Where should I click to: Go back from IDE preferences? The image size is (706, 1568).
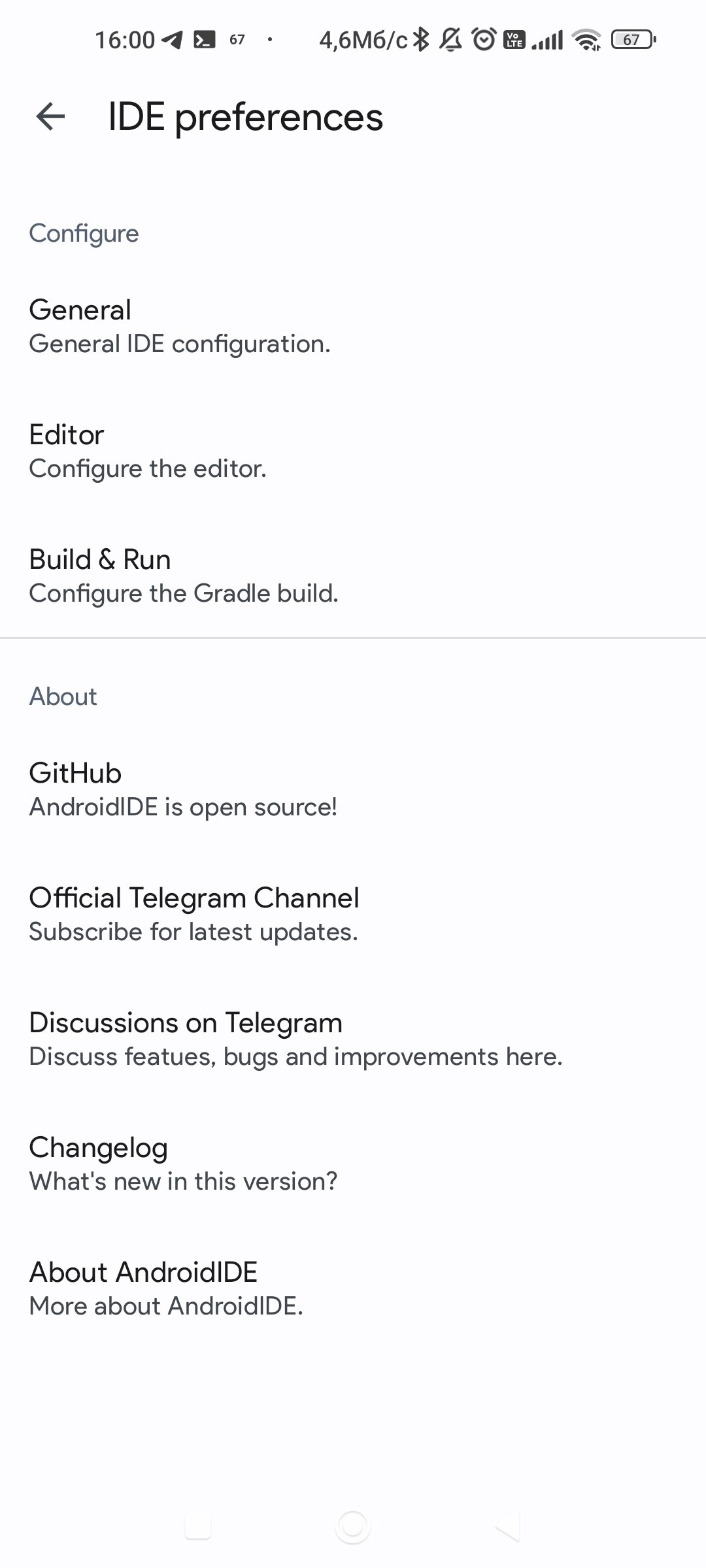click(50, 117)
